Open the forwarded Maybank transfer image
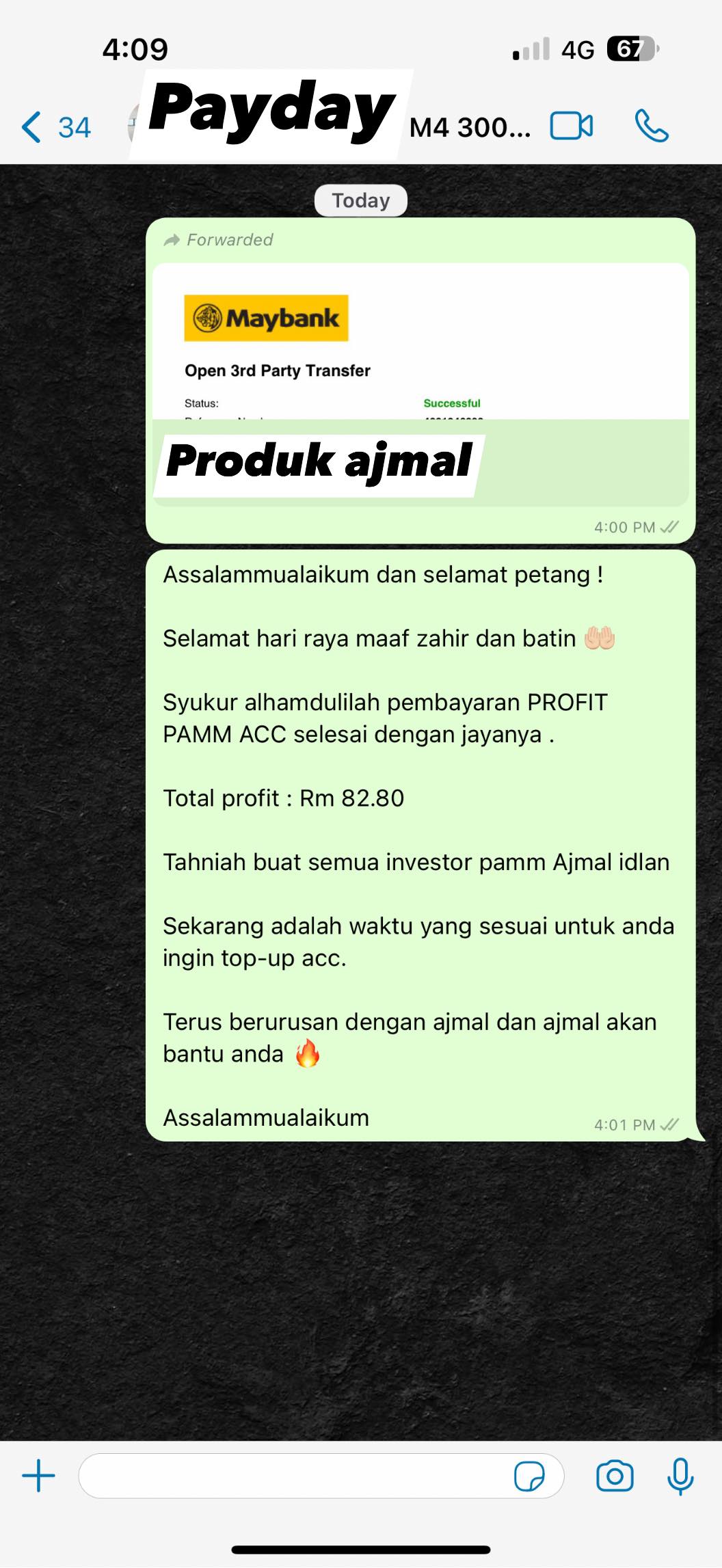Screen dimensions: 722x1568 coord(420,355)
